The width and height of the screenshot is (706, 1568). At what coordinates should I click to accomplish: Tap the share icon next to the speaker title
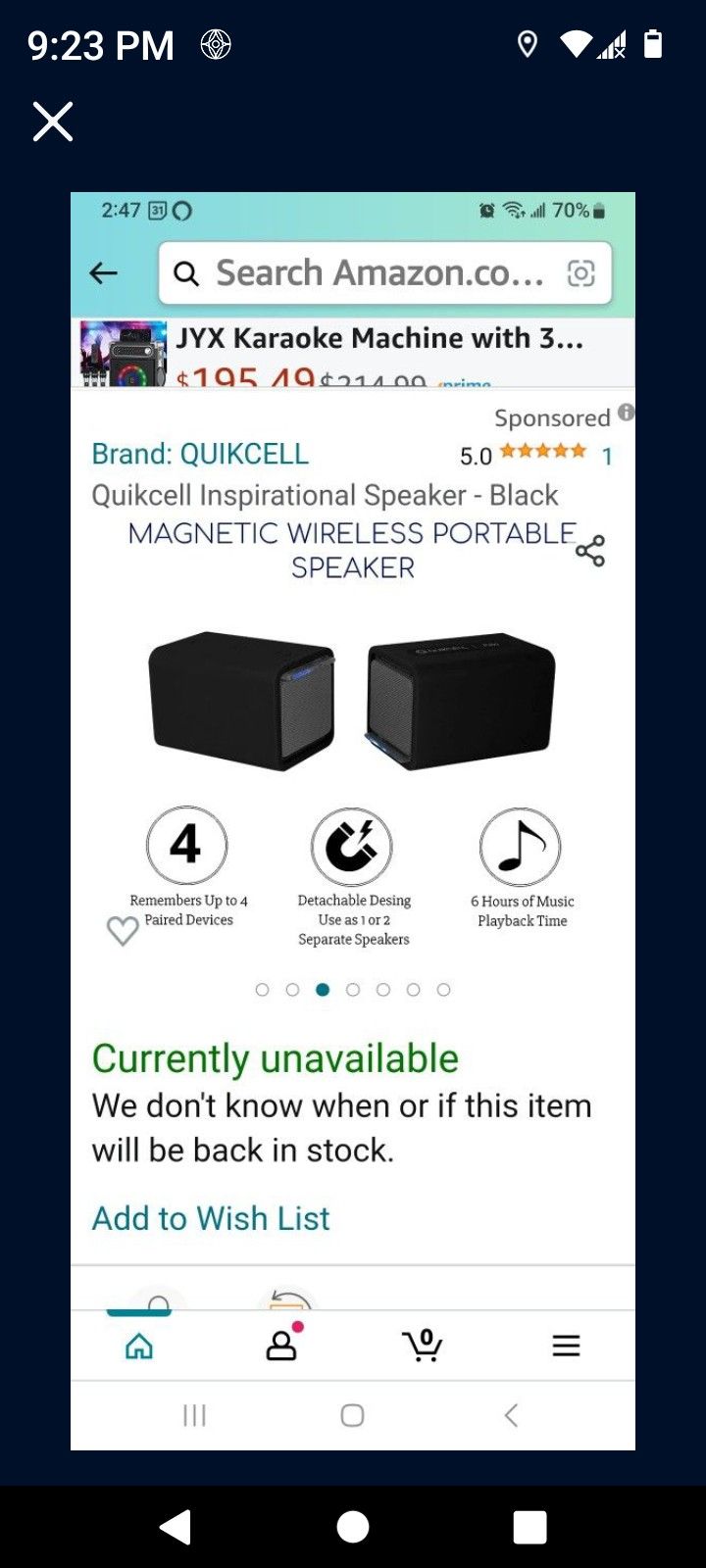(592, 551)
